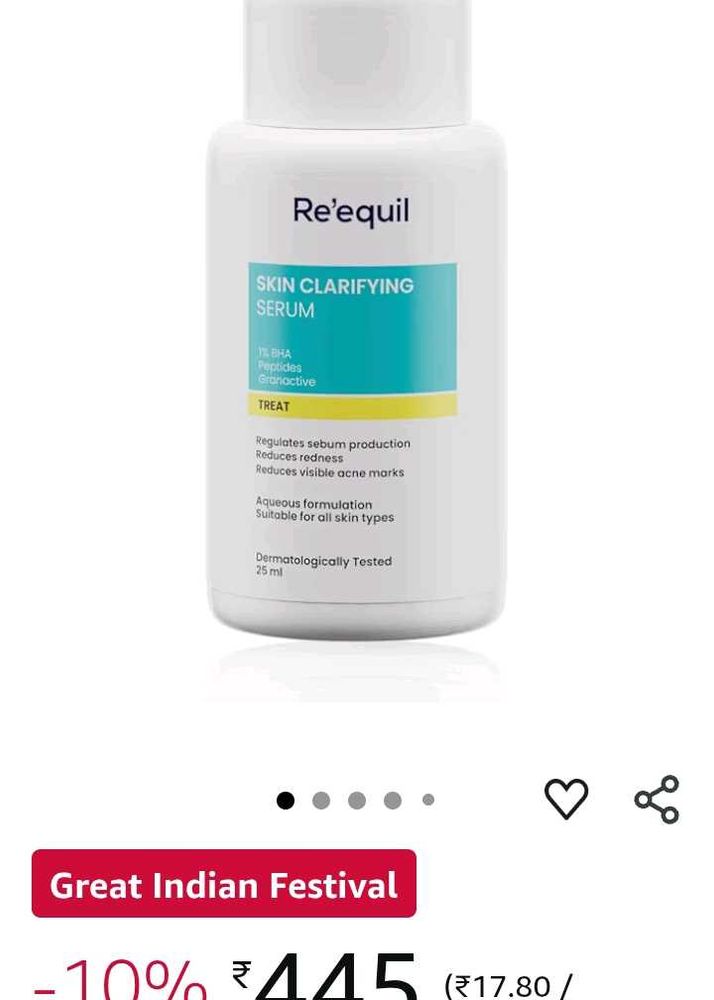Share this Re'equil serum product

click(x=657, y=799)
